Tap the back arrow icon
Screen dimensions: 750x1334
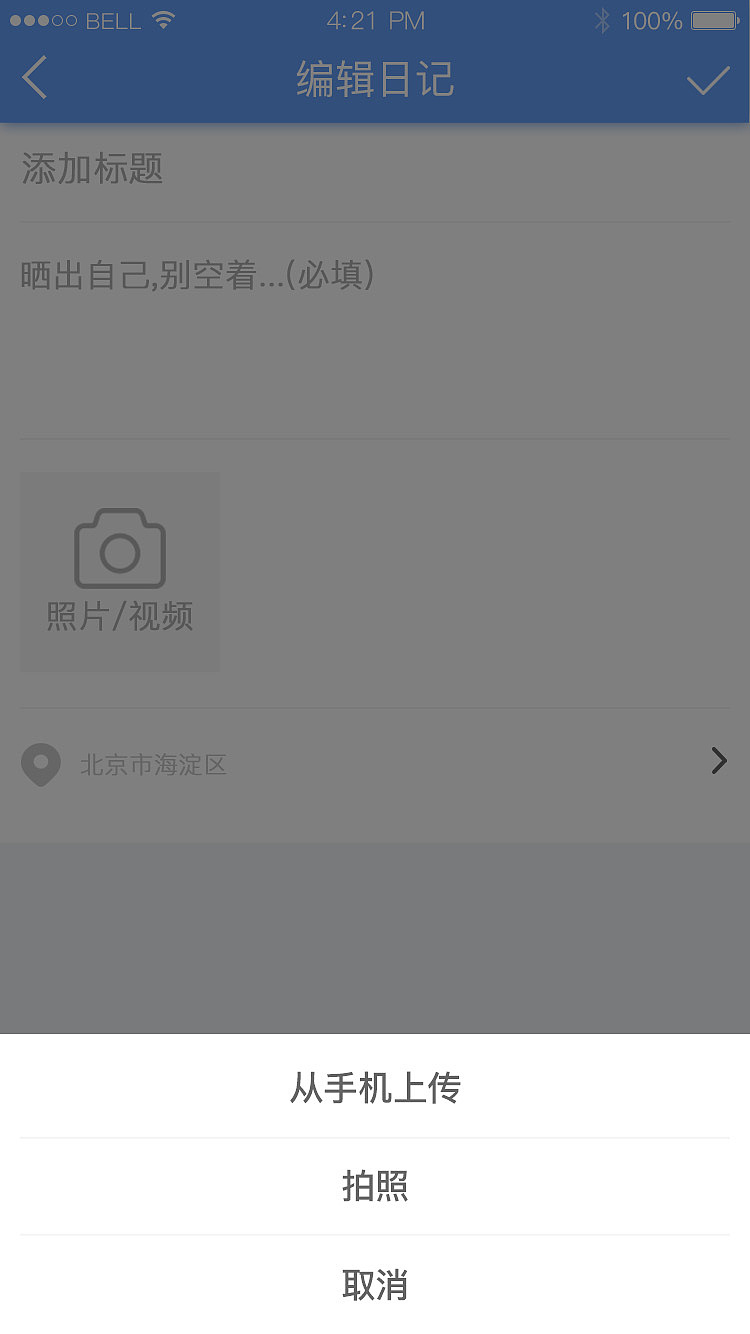34,78
